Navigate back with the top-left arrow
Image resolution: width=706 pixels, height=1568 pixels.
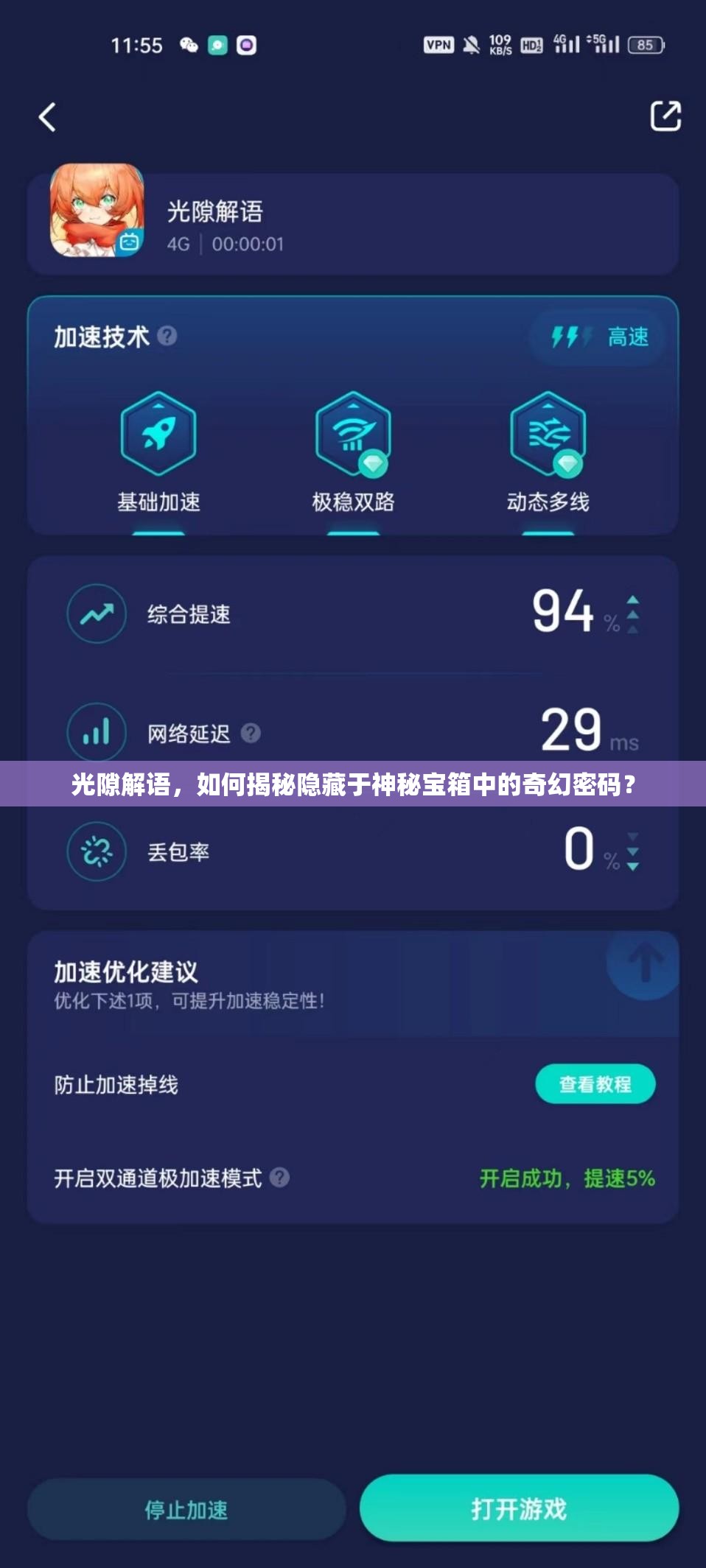(x=46, y=116)
